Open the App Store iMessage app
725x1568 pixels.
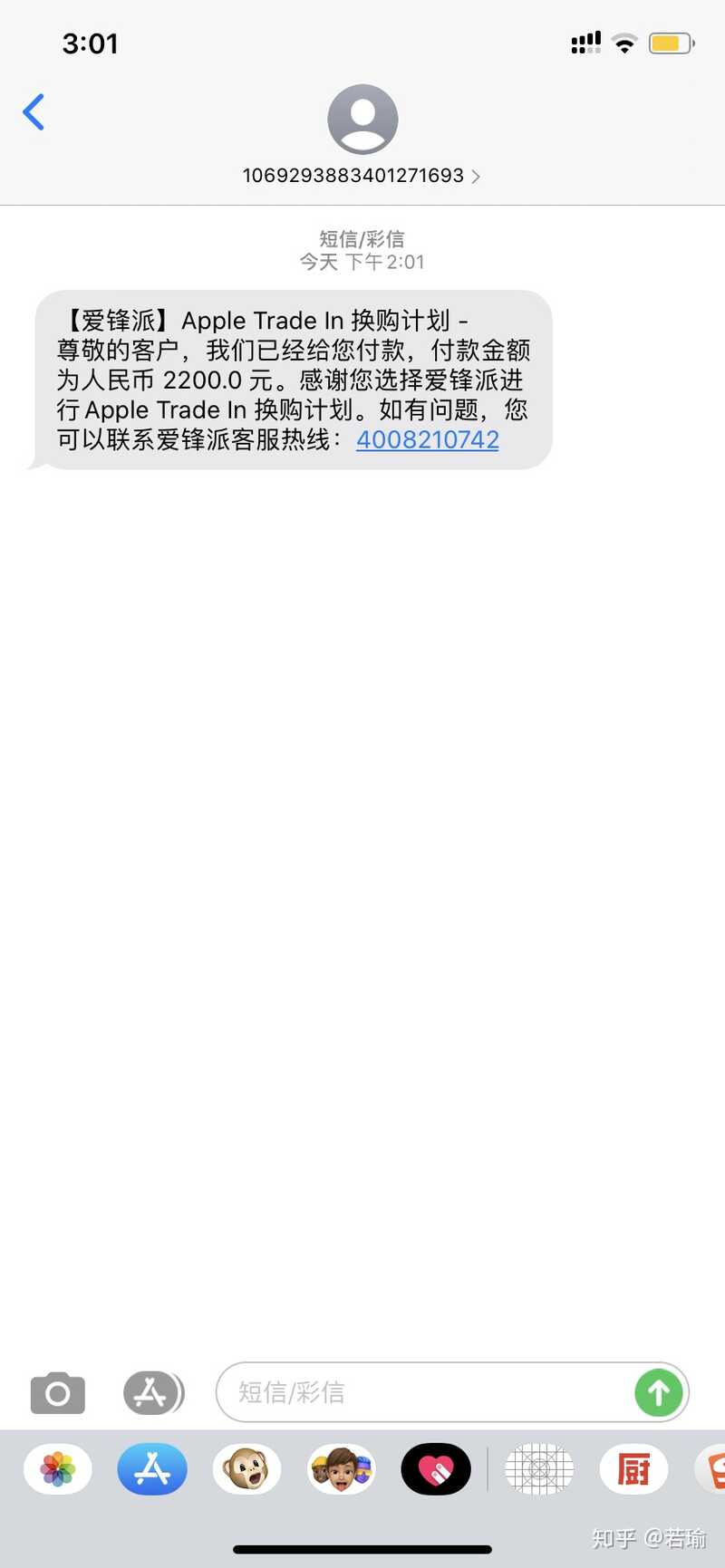pyautogui.click(x=152, y=1469)
